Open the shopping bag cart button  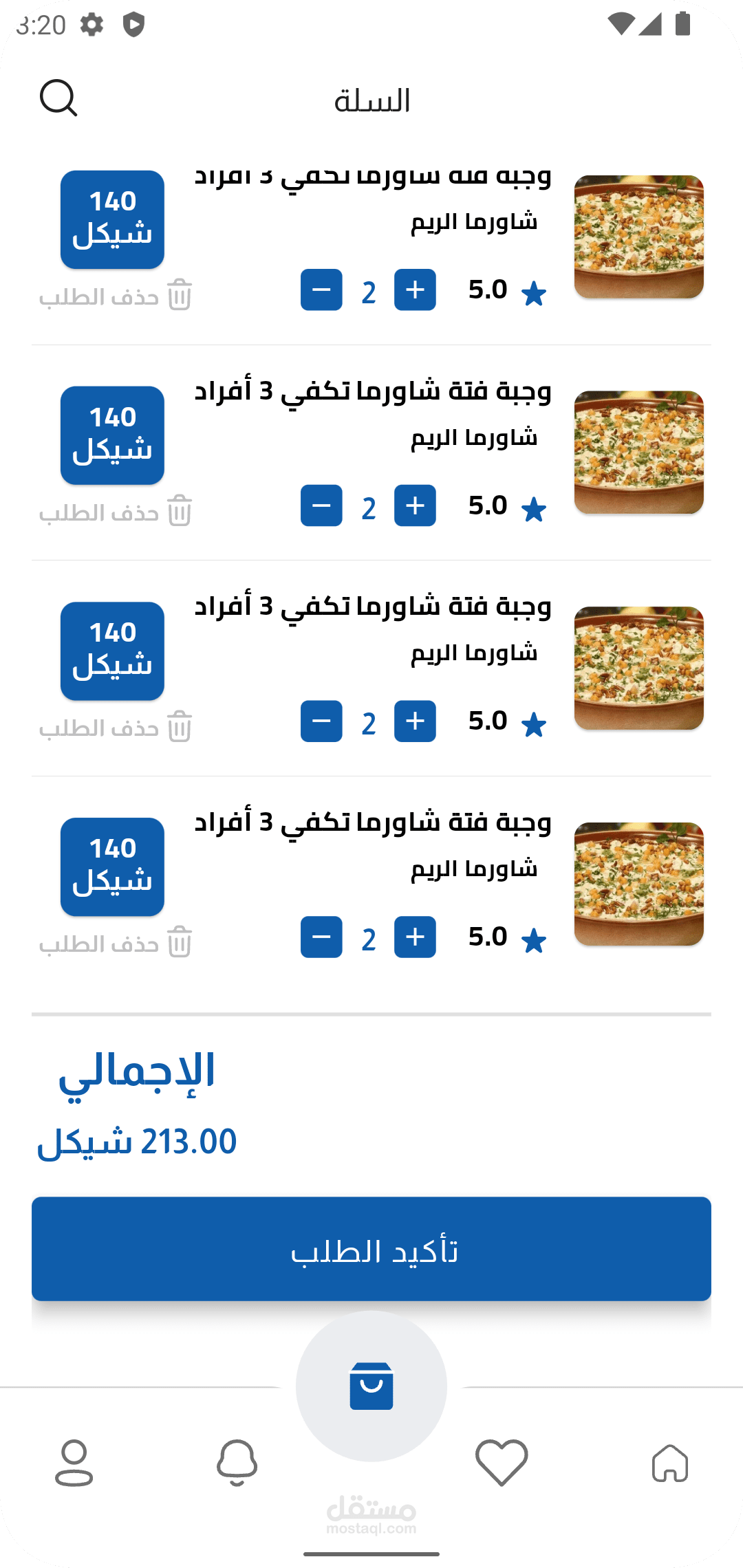[371, 1385]
